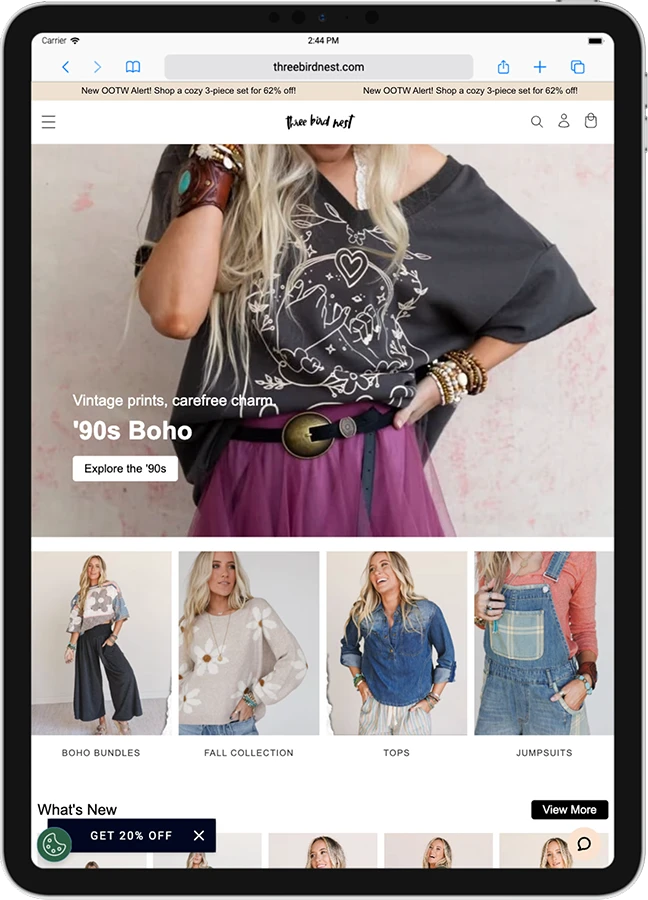Open the shopping bag

590,121
